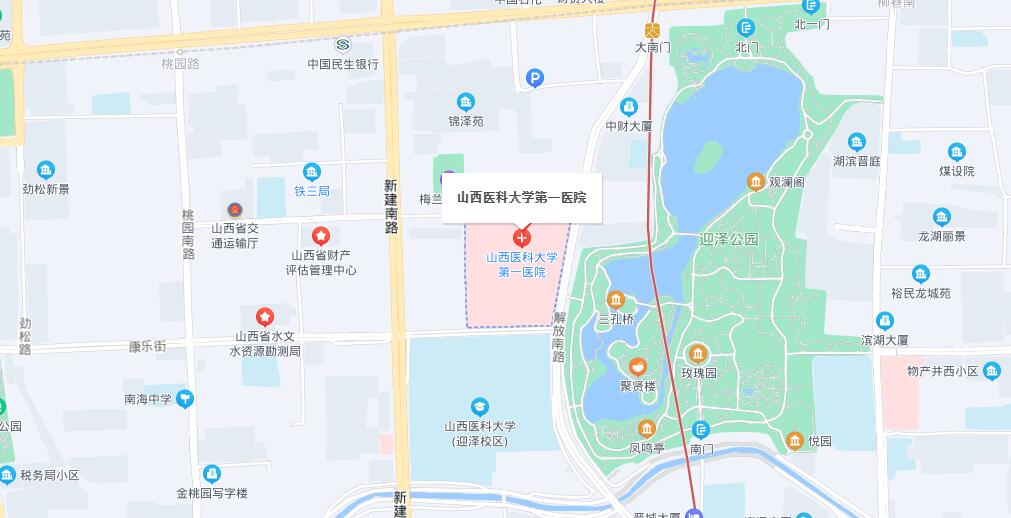
Task: Tap the 铁三局 marker
Action: pos(312,172)
